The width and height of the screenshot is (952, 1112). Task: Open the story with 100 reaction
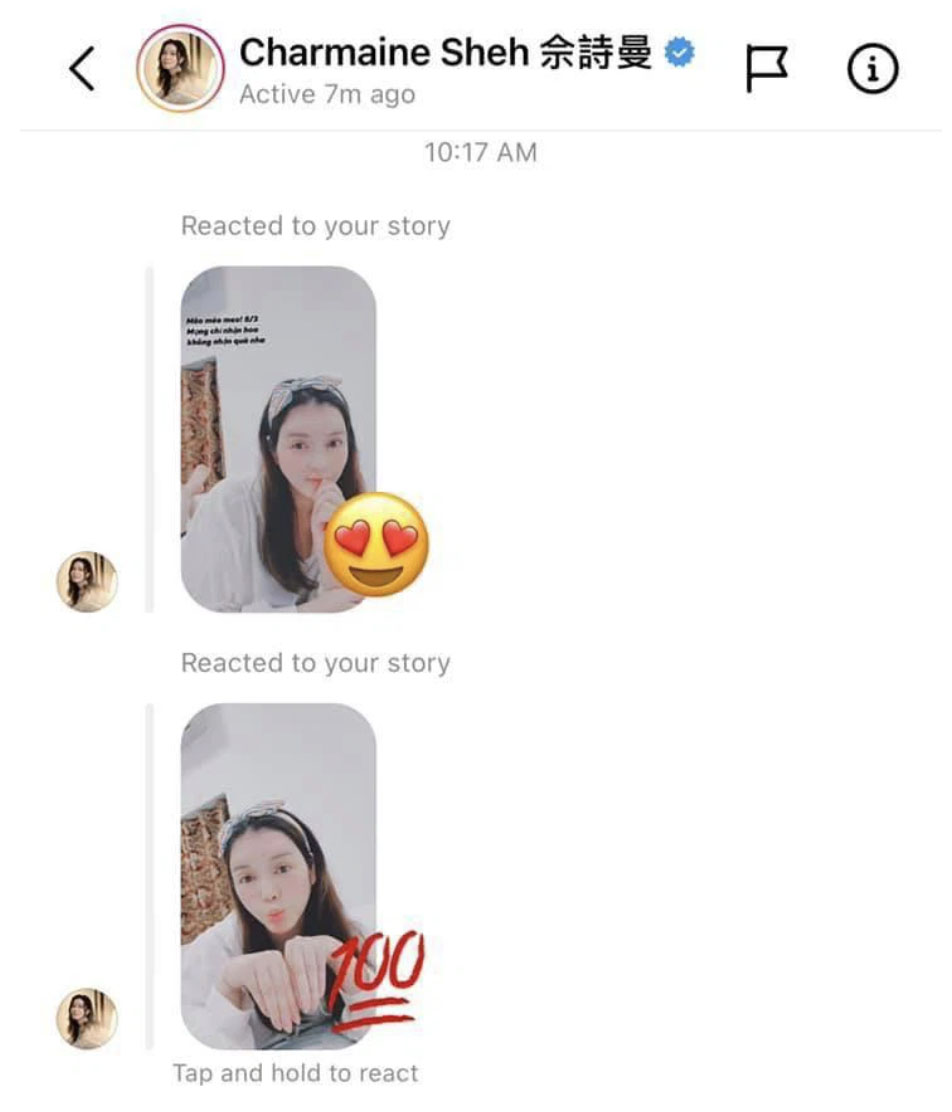278,875
